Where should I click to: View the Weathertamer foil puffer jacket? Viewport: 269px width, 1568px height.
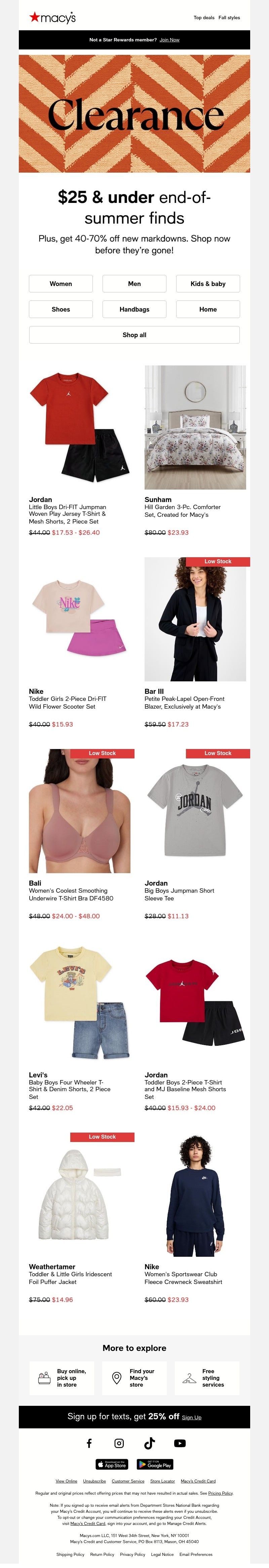(79, 1194)
